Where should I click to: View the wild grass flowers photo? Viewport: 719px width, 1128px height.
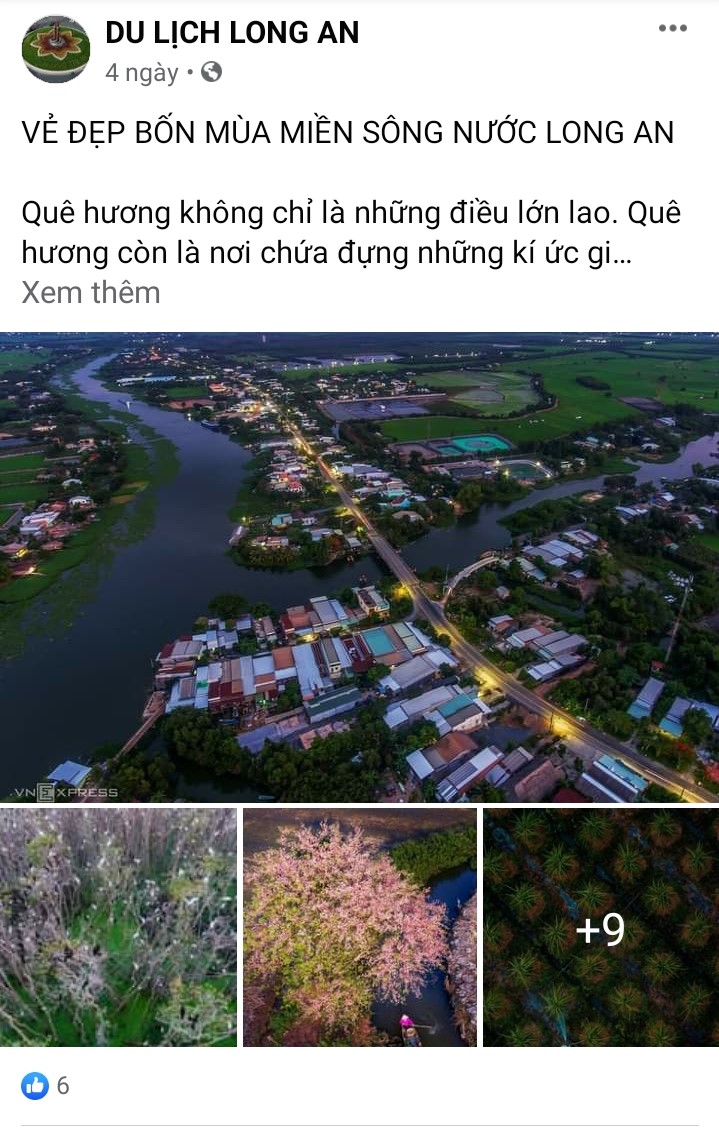point(118,927)
